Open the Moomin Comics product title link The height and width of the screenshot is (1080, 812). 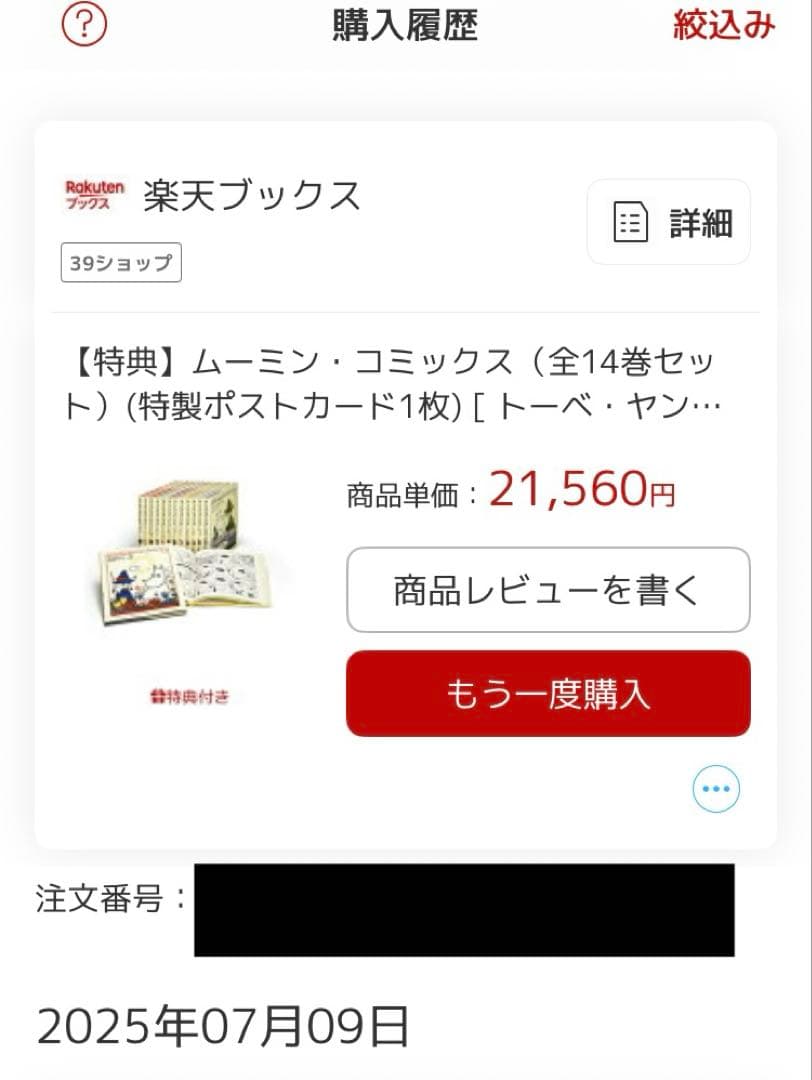400,385
